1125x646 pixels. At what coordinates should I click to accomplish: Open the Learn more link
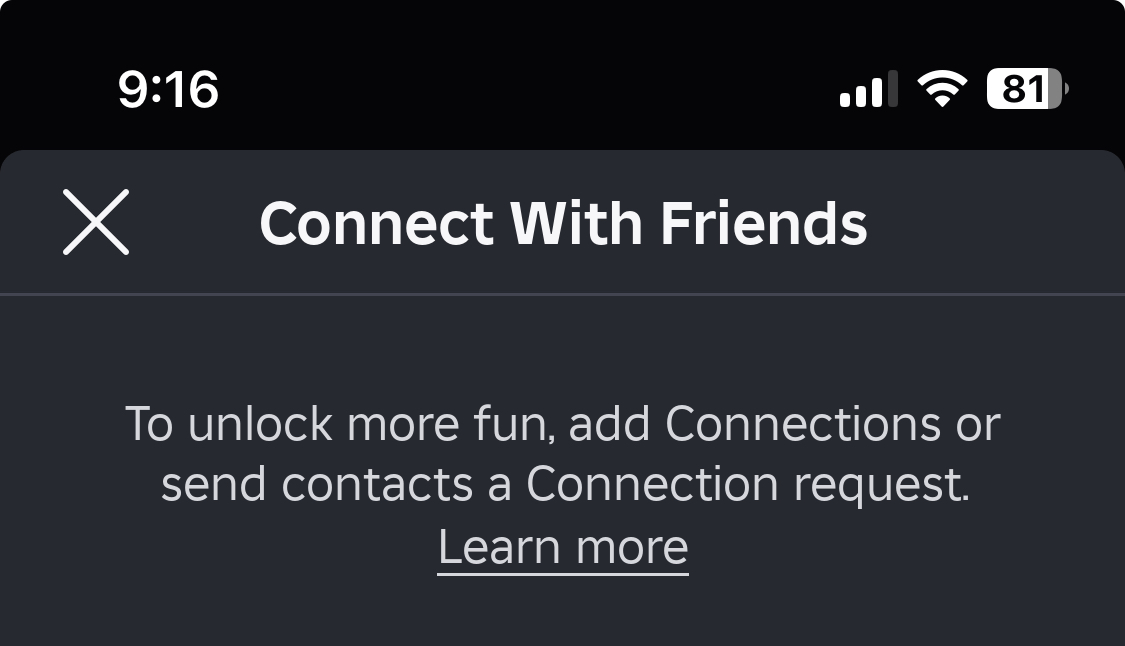pos(563,547)
